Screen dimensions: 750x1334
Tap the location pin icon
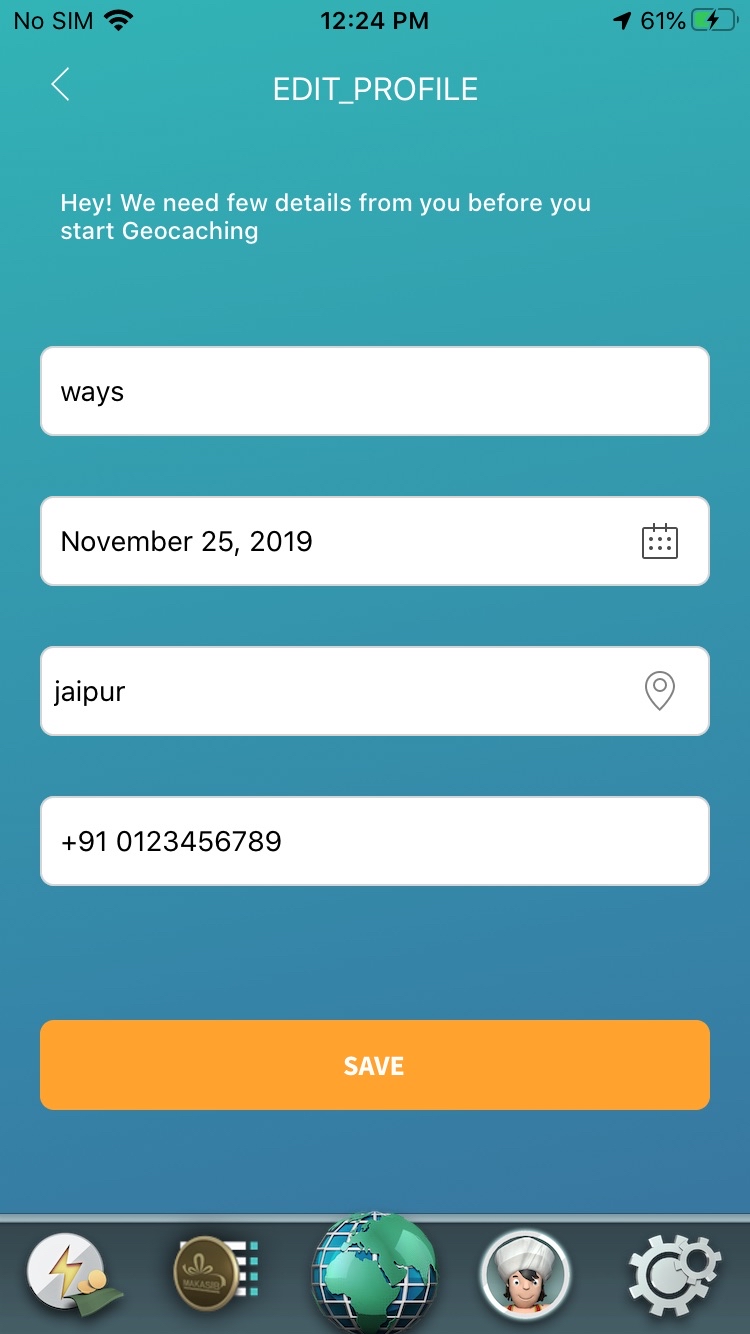click(x=659, y=691)
